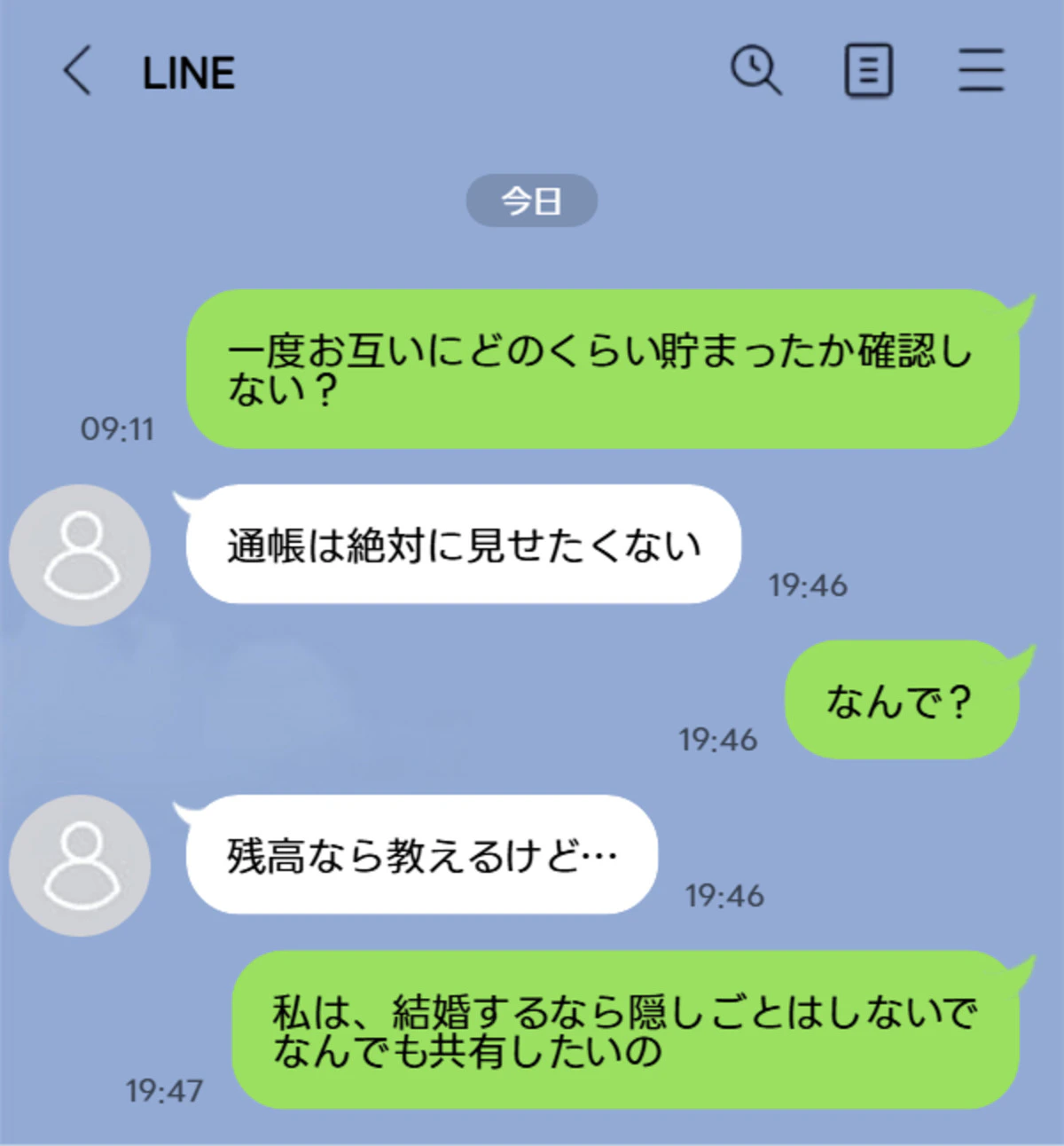Open the hamburger menu
The height and width of the screenshot is (1146, 1064).
(x=981, y=70)
